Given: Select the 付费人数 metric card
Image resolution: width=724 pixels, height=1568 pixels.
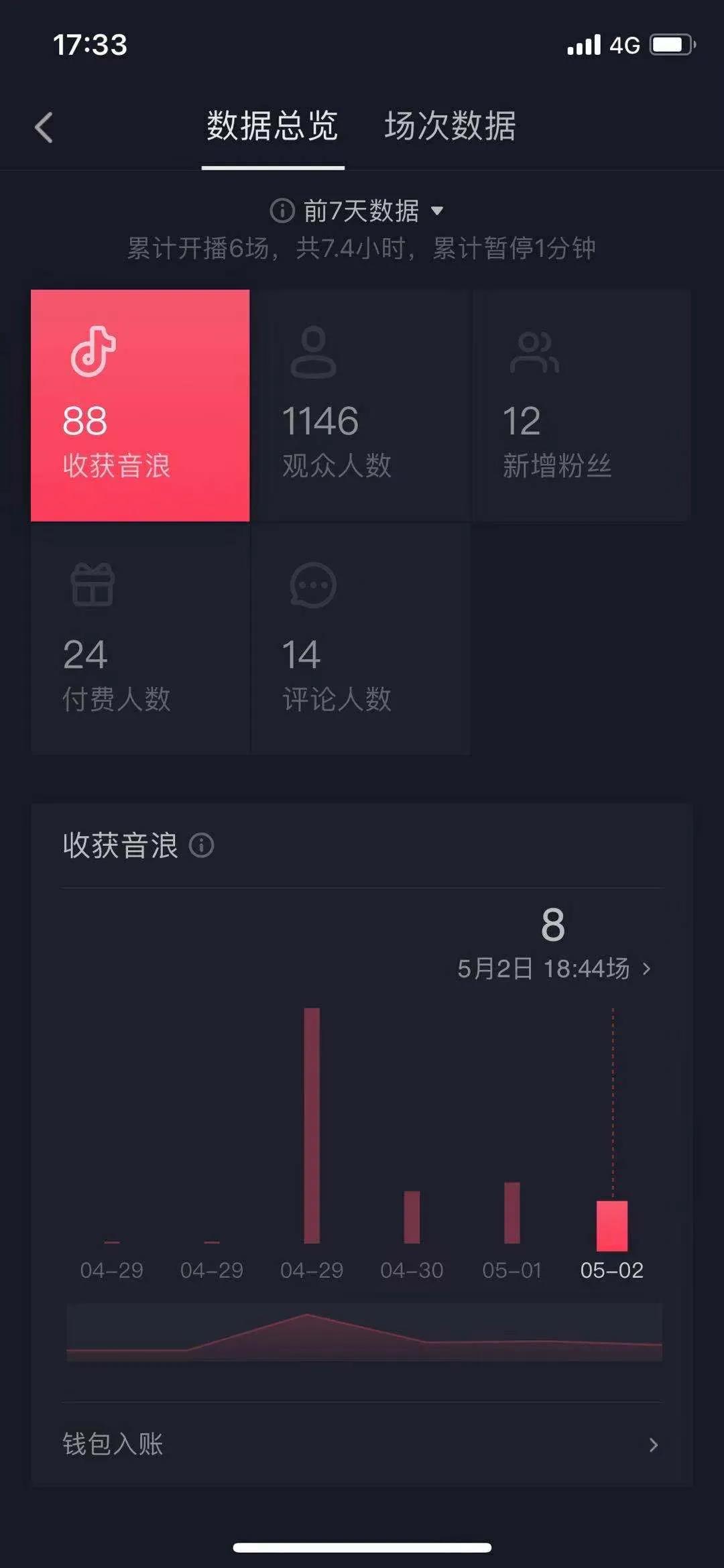Looking at the screenshot, I should click(x=140, y=639).
